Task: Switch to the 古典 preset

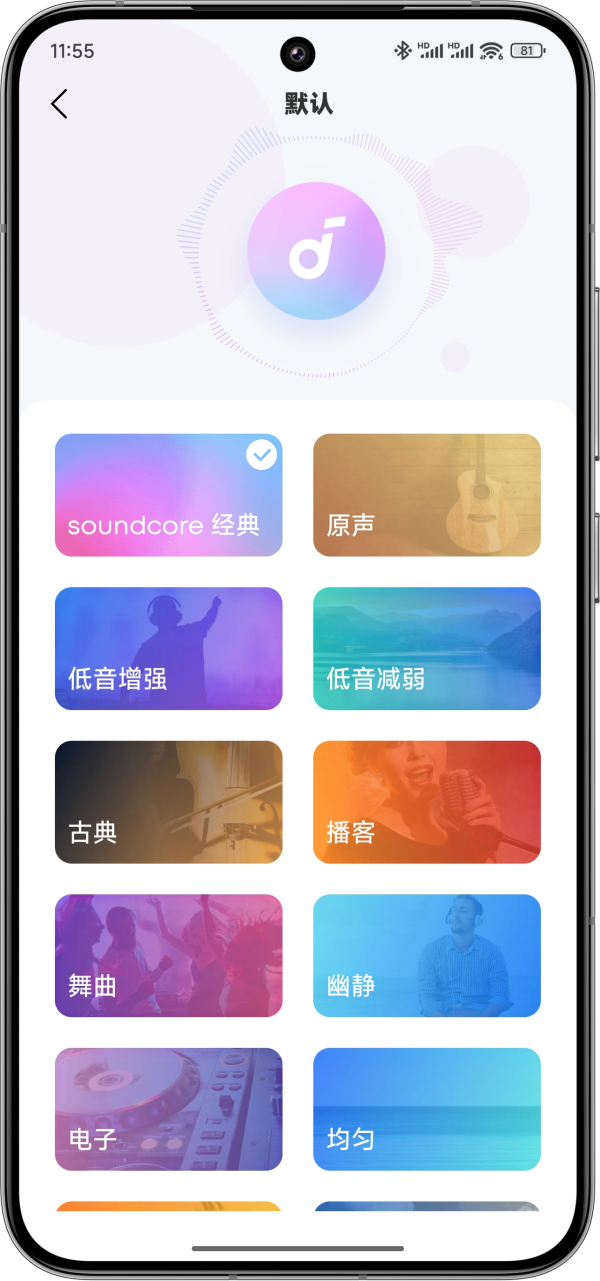Action: [x=168, y=802]
